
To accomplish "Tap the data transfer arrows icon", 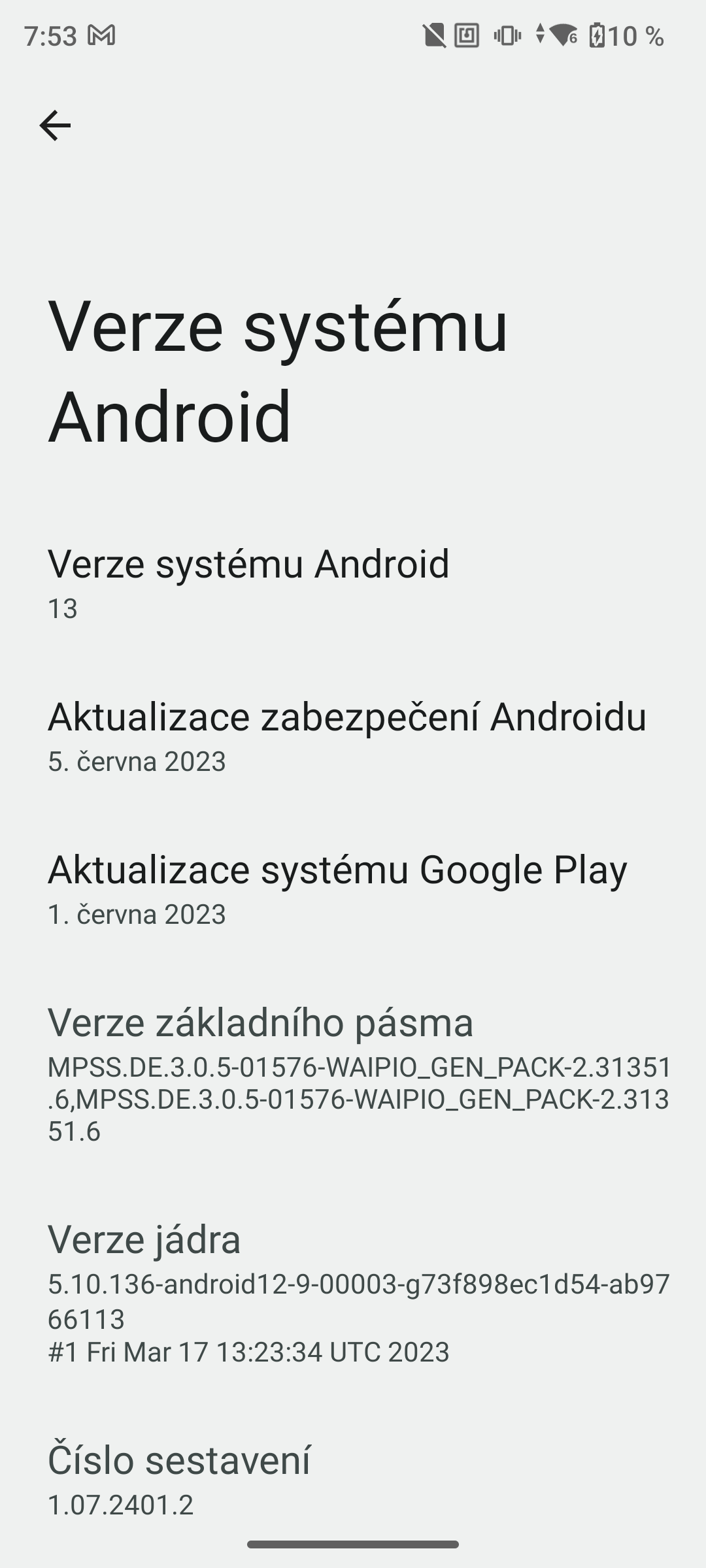I will tap(539, 36).
